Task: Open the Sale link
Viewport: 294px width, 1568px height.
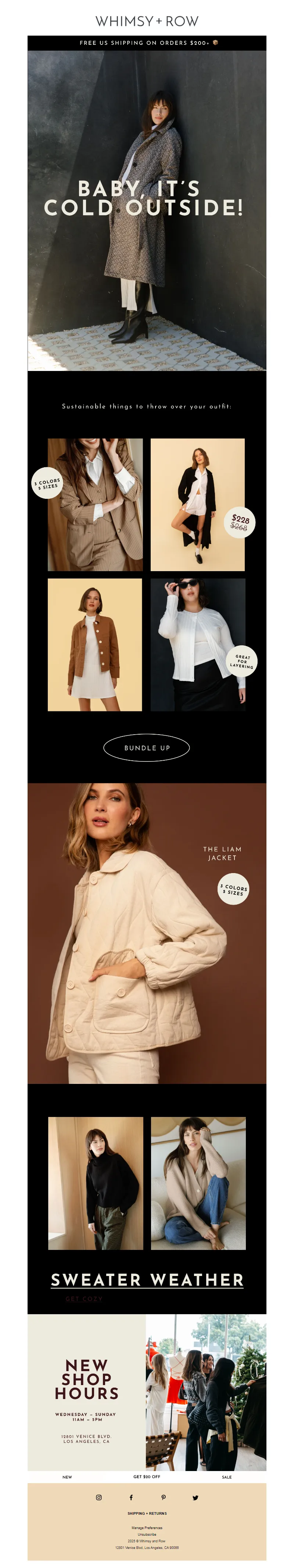Action: click(x=226, y=1477)
